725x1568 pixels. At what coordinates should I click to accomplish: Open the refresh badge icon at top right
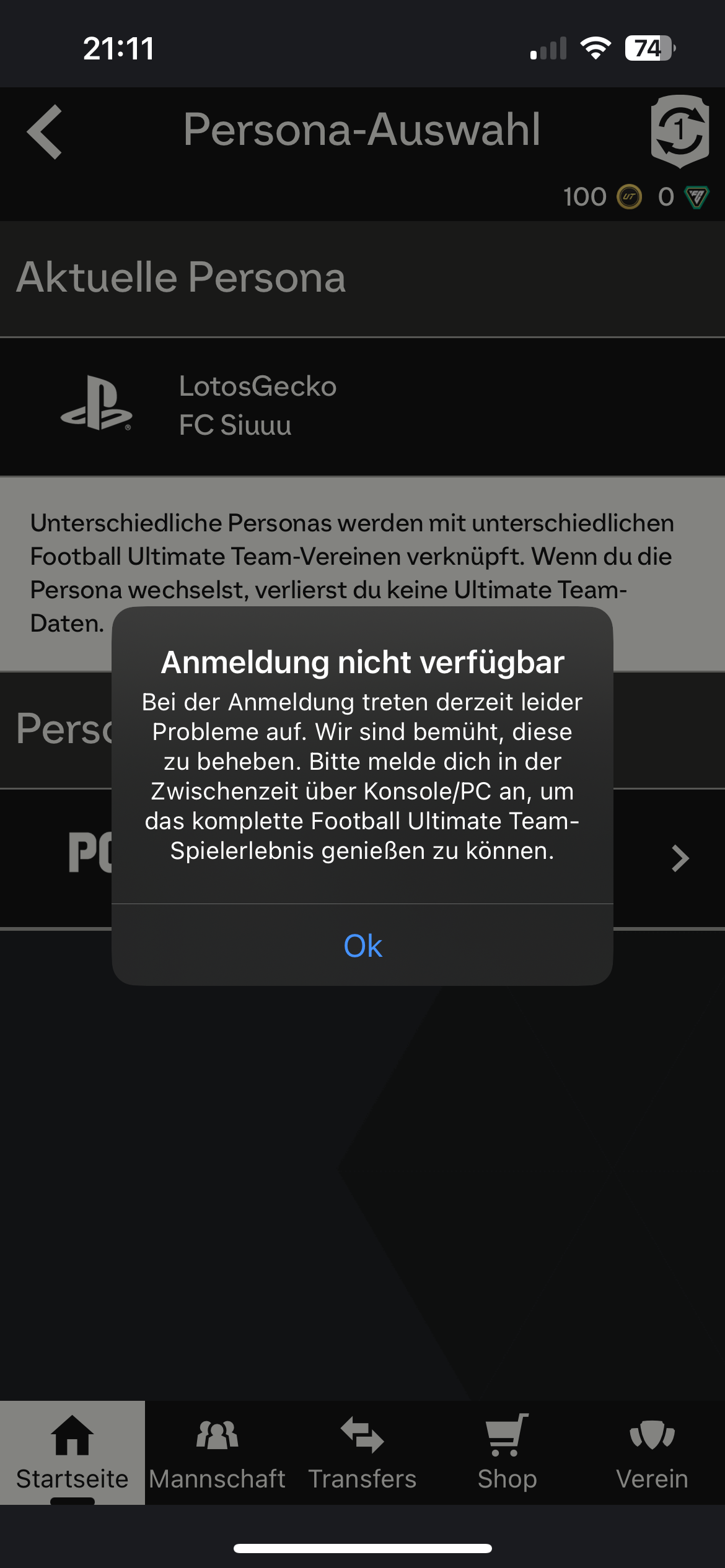(680, 131)
